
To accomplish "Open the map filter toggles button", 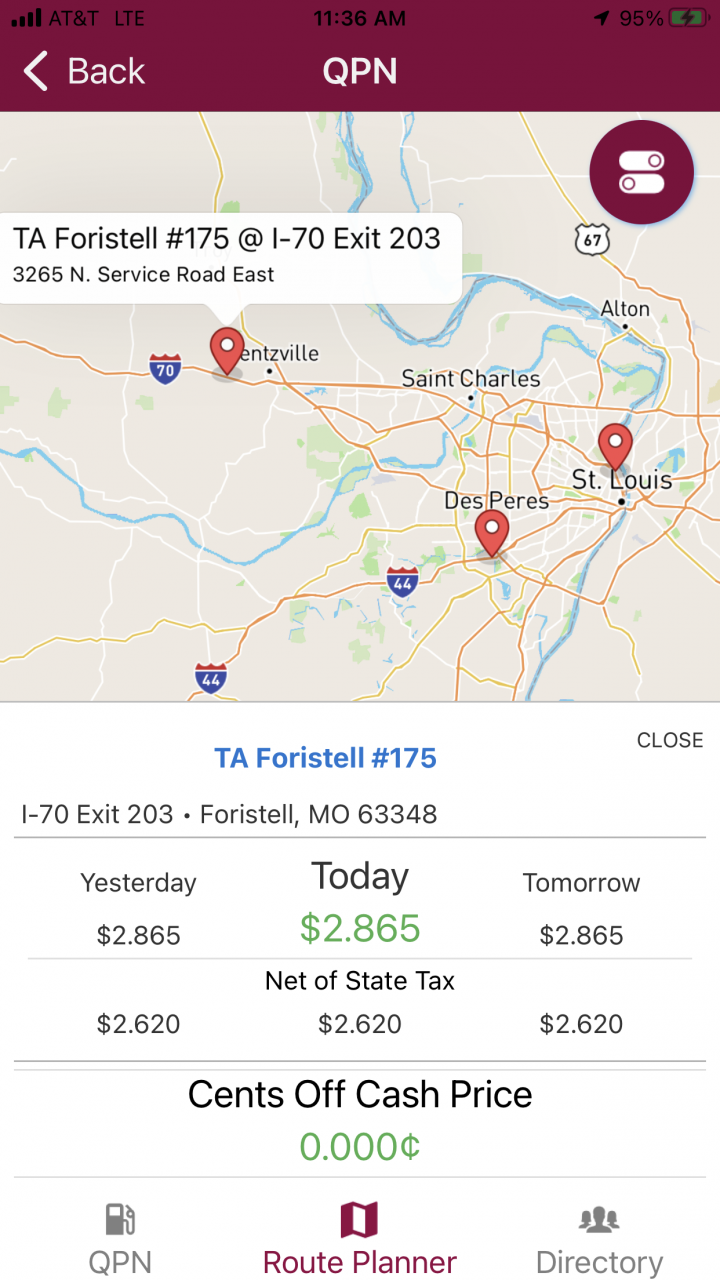I will coord(641,172).
